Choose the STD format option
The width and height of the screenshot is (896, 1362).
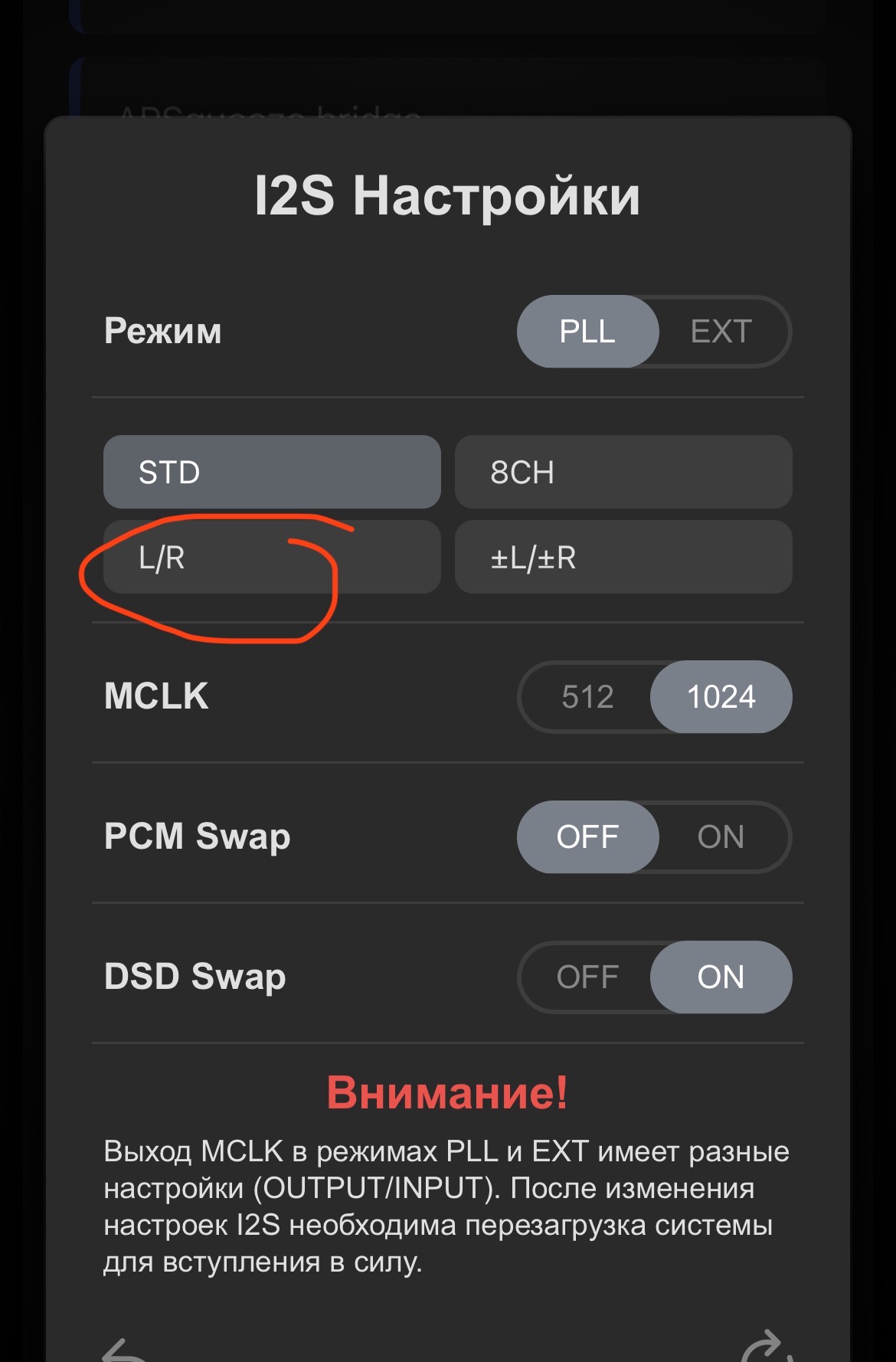pyautogui.click(x=272, y=472)
